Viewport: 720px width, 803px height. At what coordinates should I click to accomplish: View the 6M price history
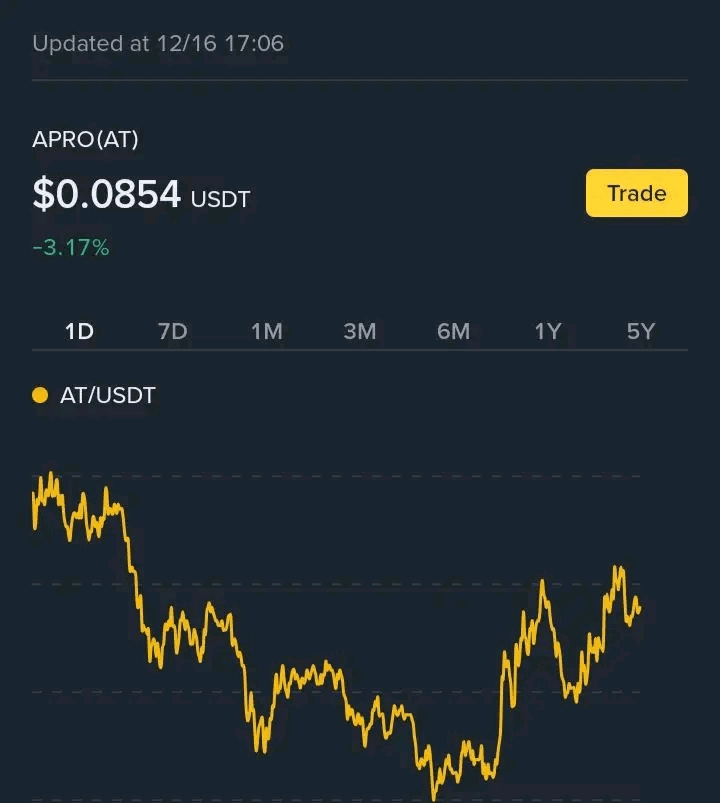[453, 331]
